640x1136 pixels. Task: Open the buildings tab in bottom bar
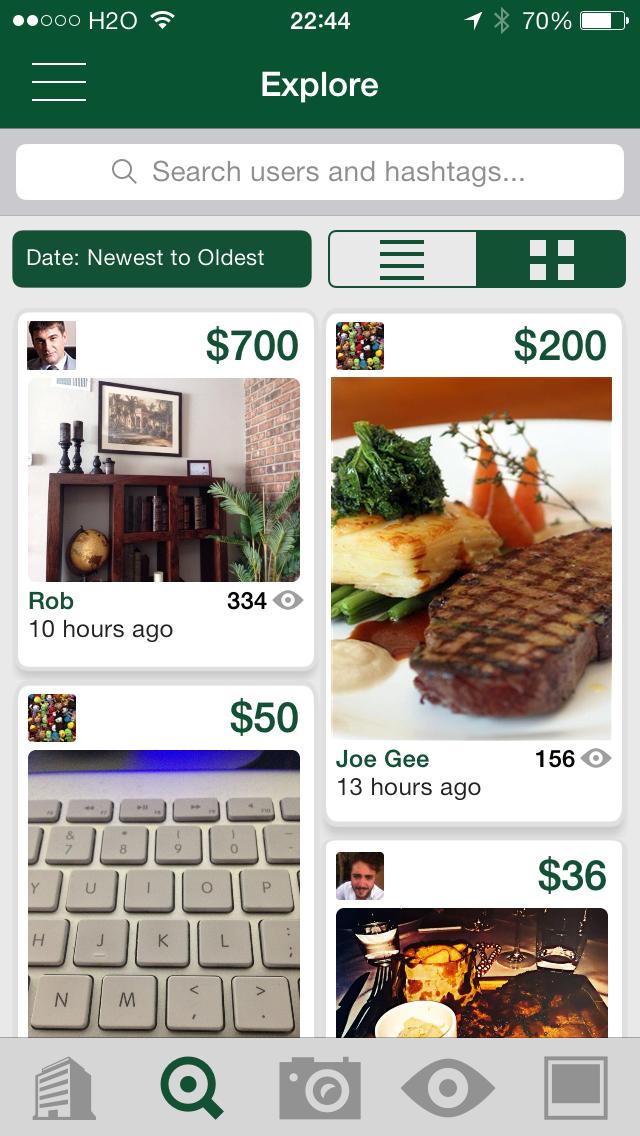pyautogui.click(x=64, y=1088)
